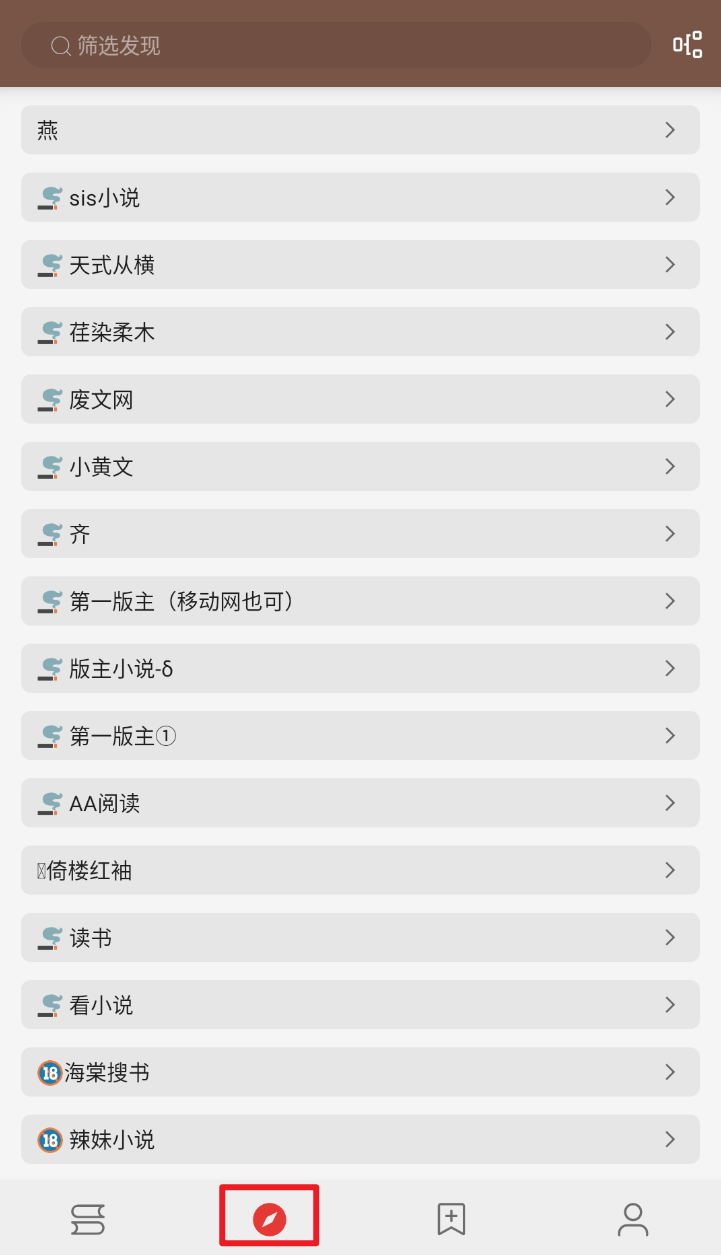Image resolution: width=721 pixels, height=1255 pixels.
Task: Expand the 小黄文 entry chevron
Action: click(x=669, y=466)
